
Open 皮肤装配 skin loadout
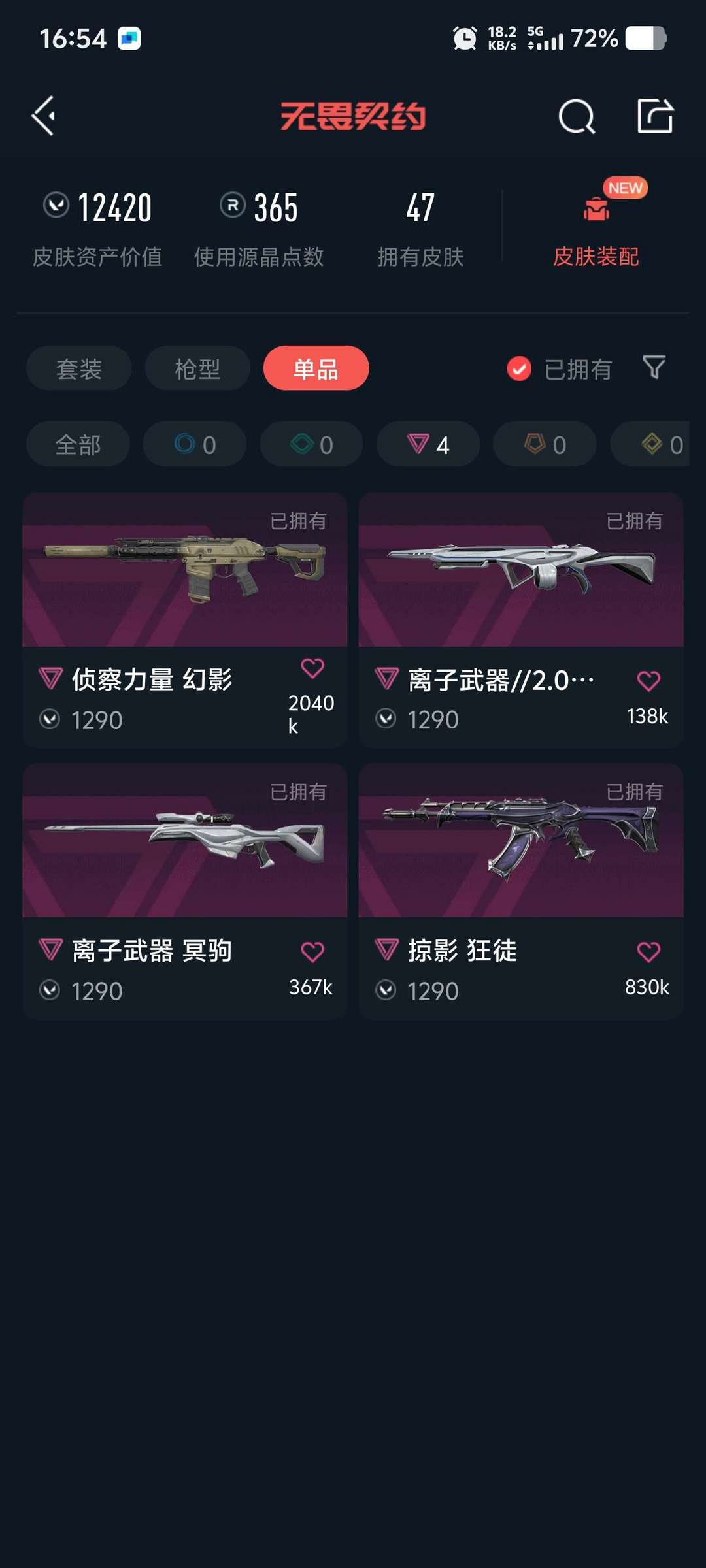pos(596,229)
